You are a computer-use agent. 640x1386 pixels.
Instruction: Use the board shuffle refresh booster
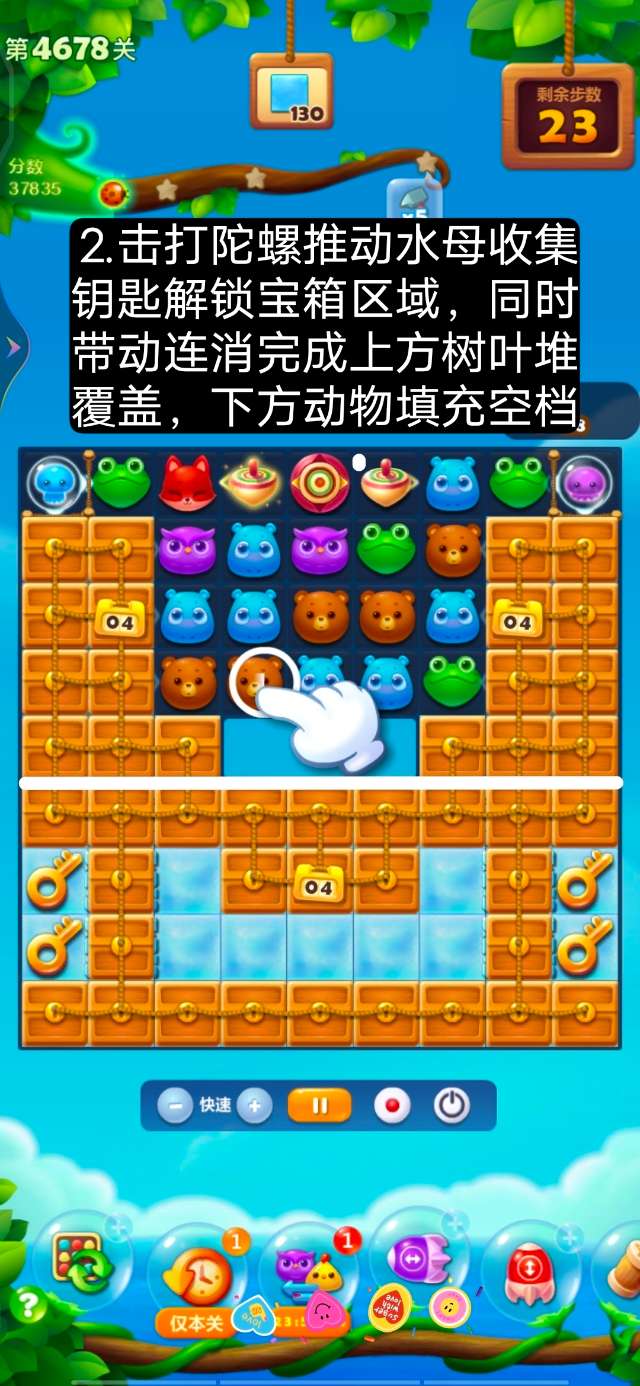pos(82,1263)
